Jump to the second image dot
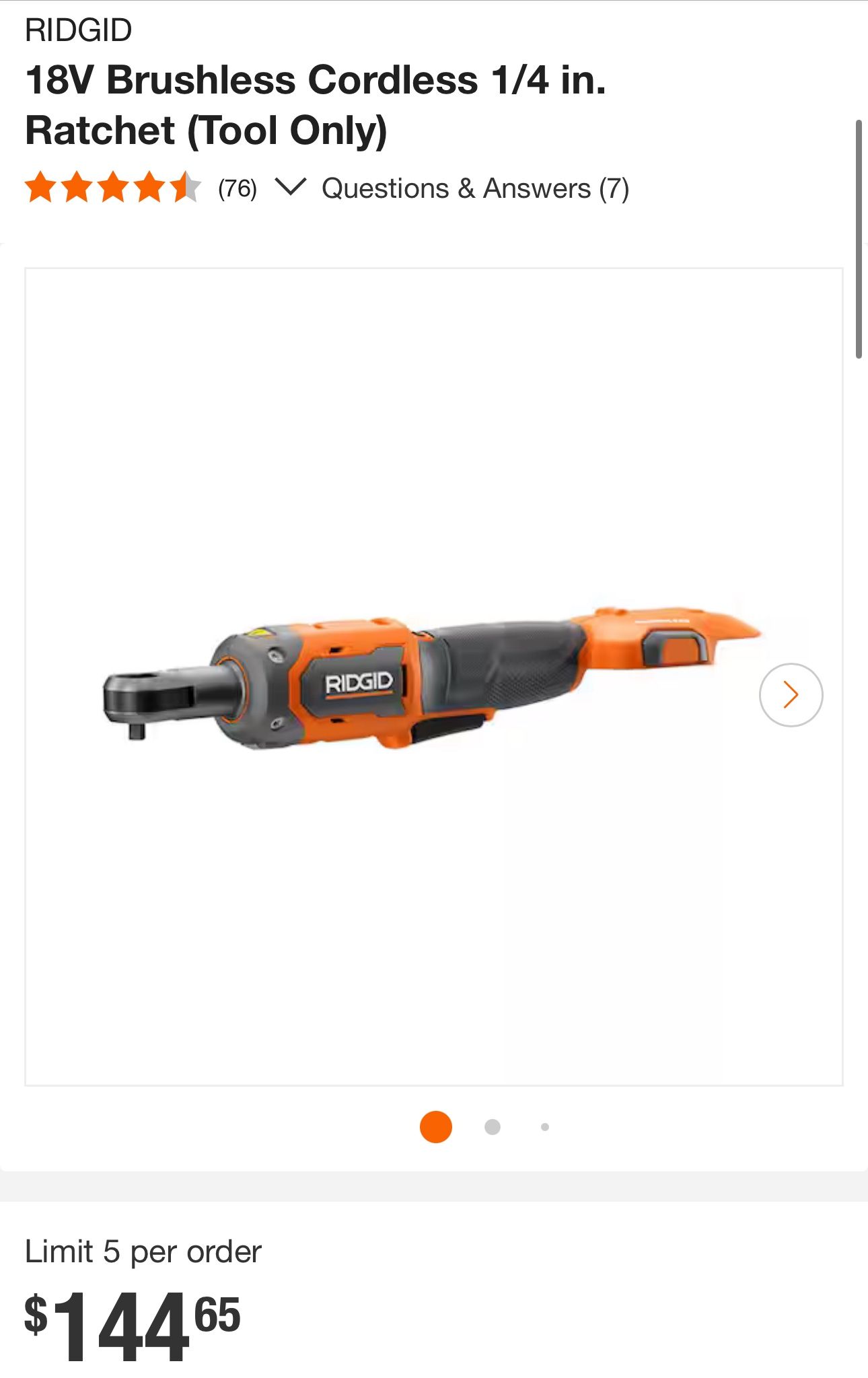868x1378 pixels. click(492, 1127)
